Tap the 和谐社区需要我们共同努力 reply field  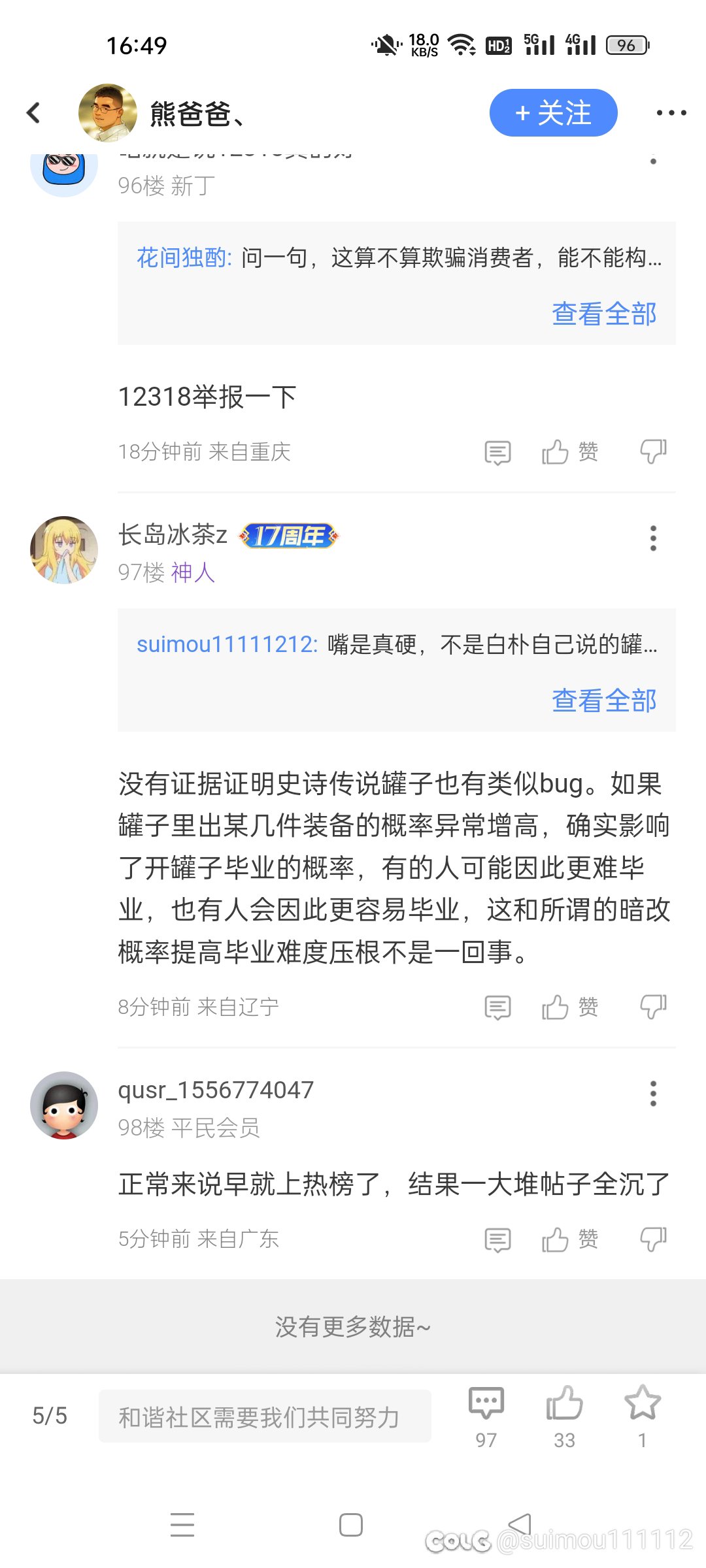click(x=265, y=1416)
